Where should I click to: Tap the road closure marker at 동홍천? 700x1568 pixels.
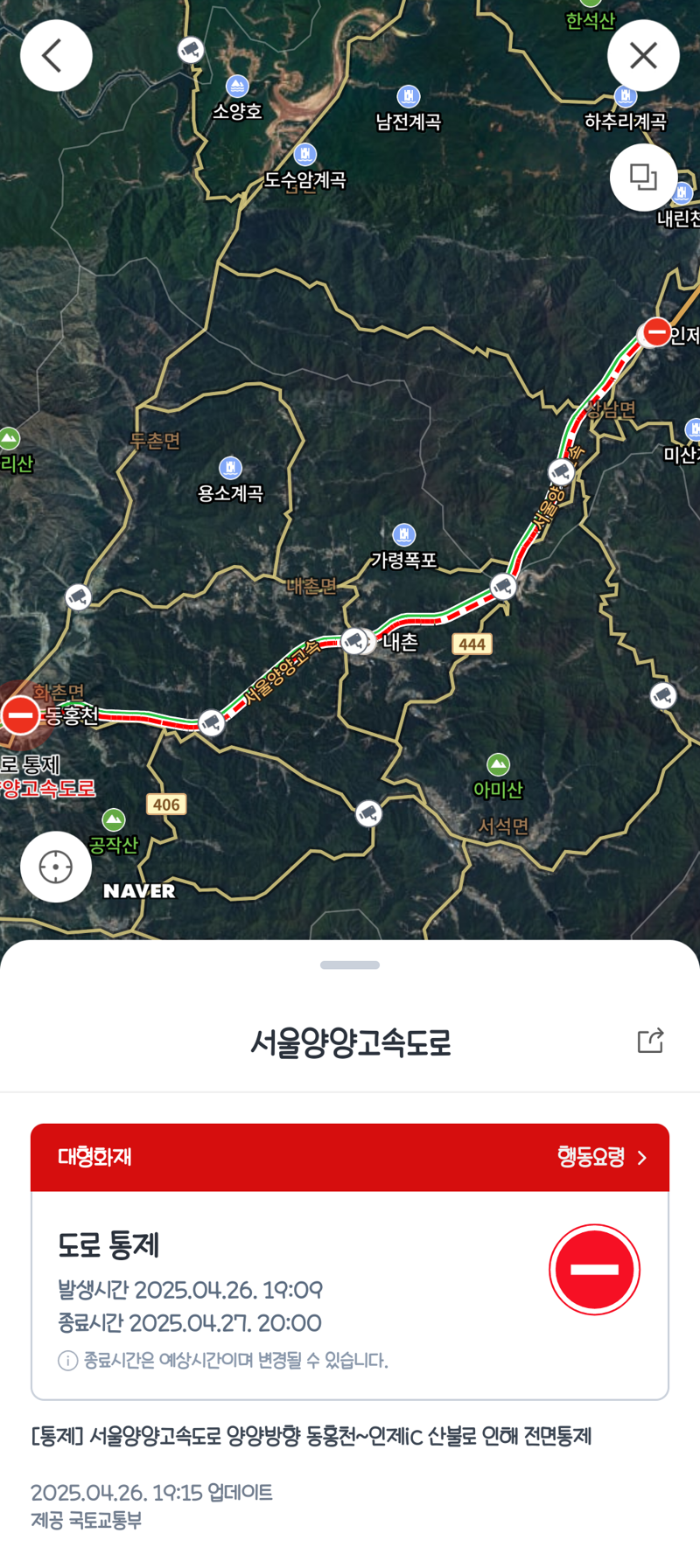21,715
